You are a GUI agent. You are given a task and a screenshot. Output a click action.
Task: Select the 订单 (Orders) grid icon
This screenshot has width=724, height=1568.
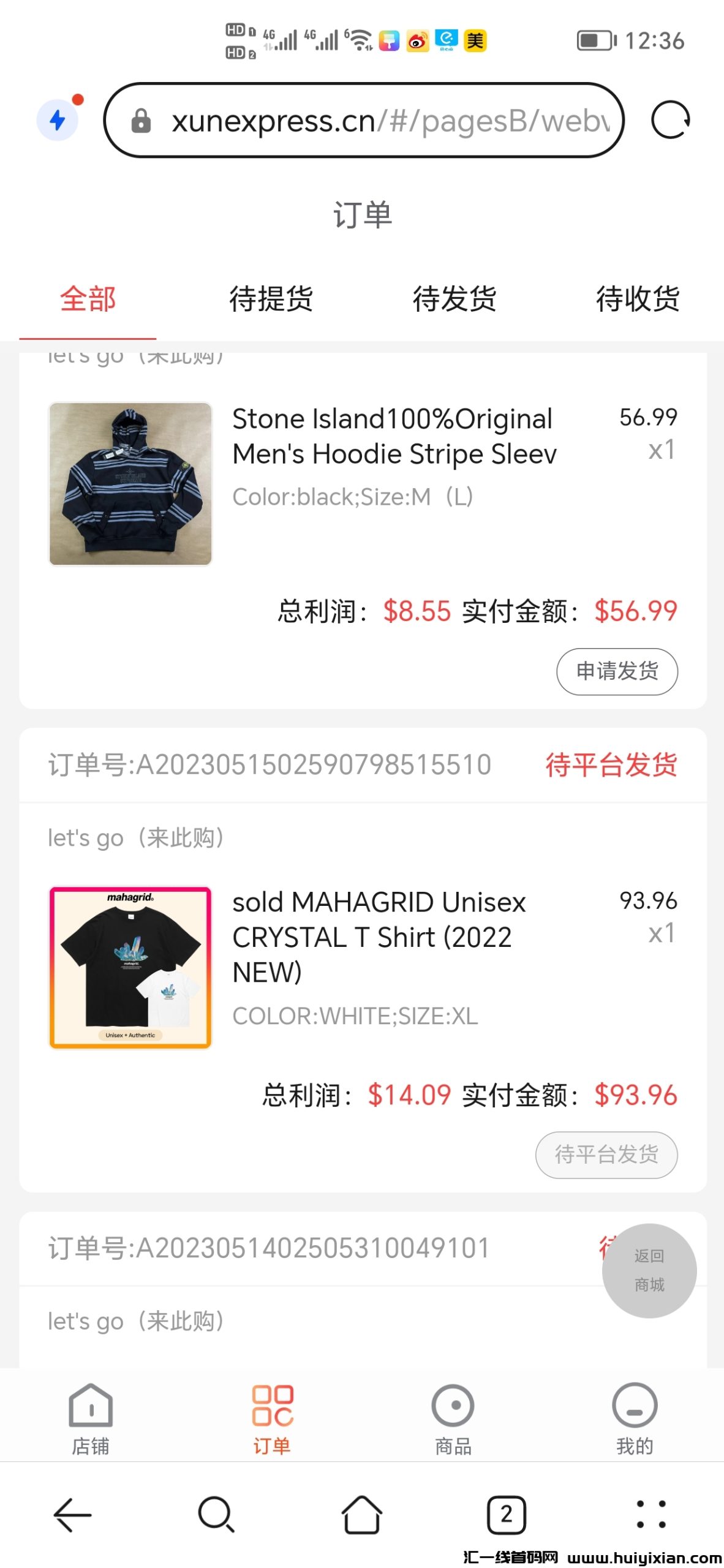[271, 1415]
